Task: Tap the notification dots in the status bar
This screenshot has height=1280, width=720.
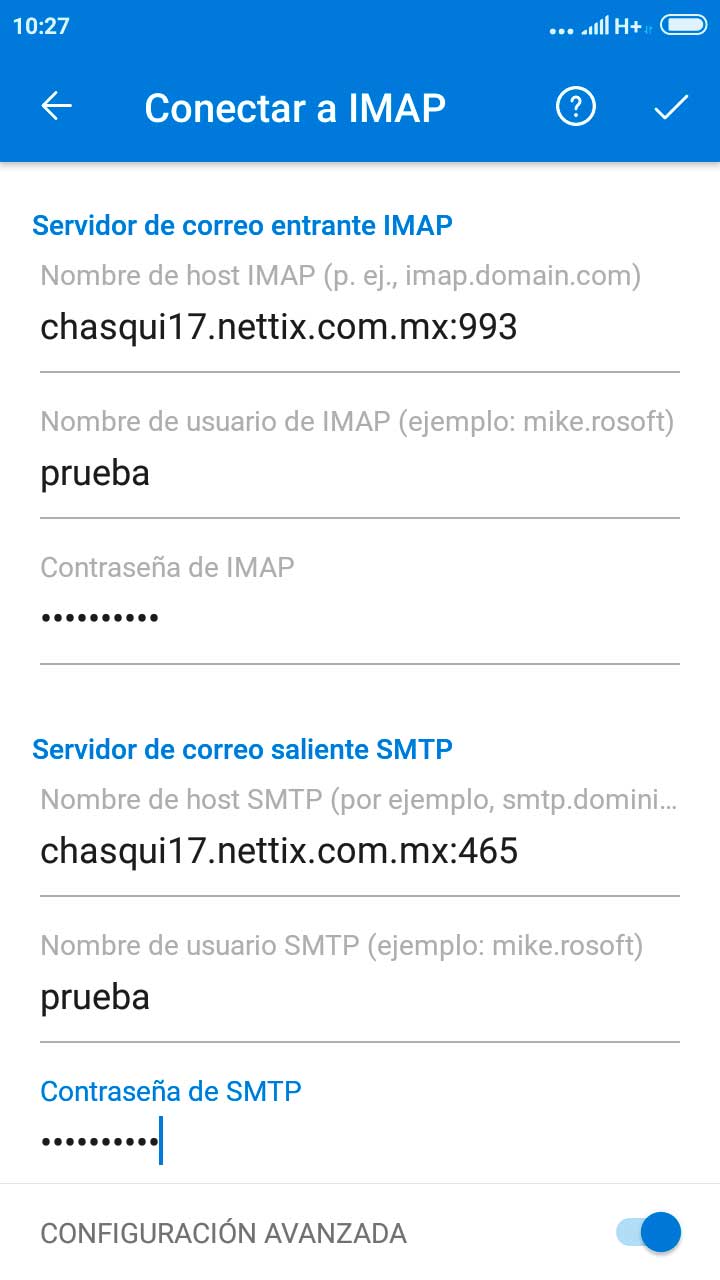Action: point(561,27)
